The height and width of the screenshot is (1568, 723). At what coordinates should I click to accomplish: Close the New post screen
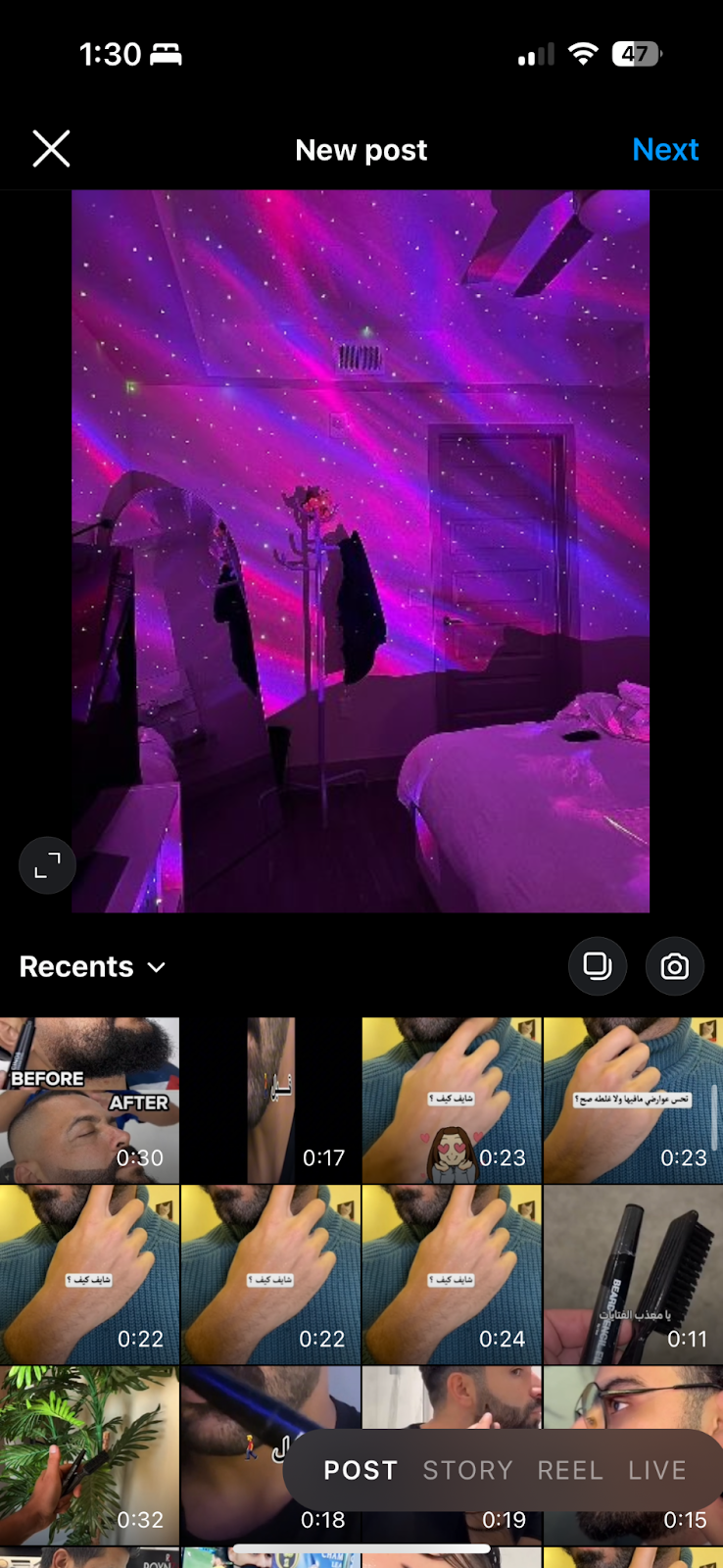coord(51,149)
